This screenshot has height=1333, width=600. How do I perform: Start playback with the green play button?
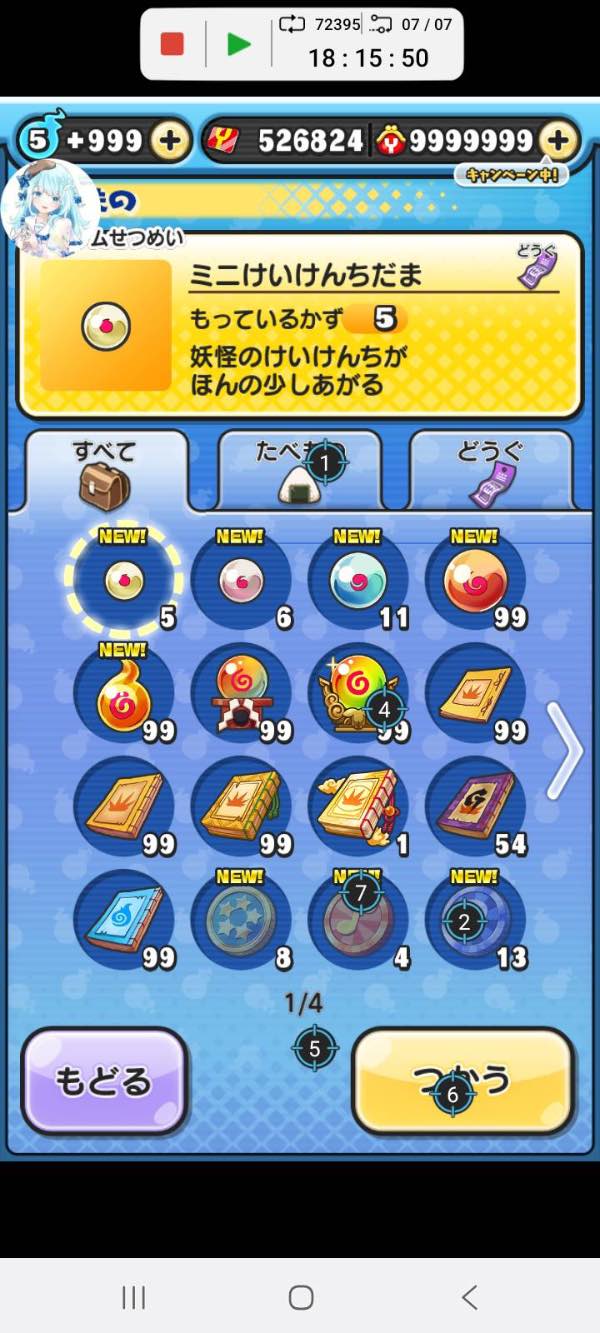pyautogui.click(x=238, y=44)
